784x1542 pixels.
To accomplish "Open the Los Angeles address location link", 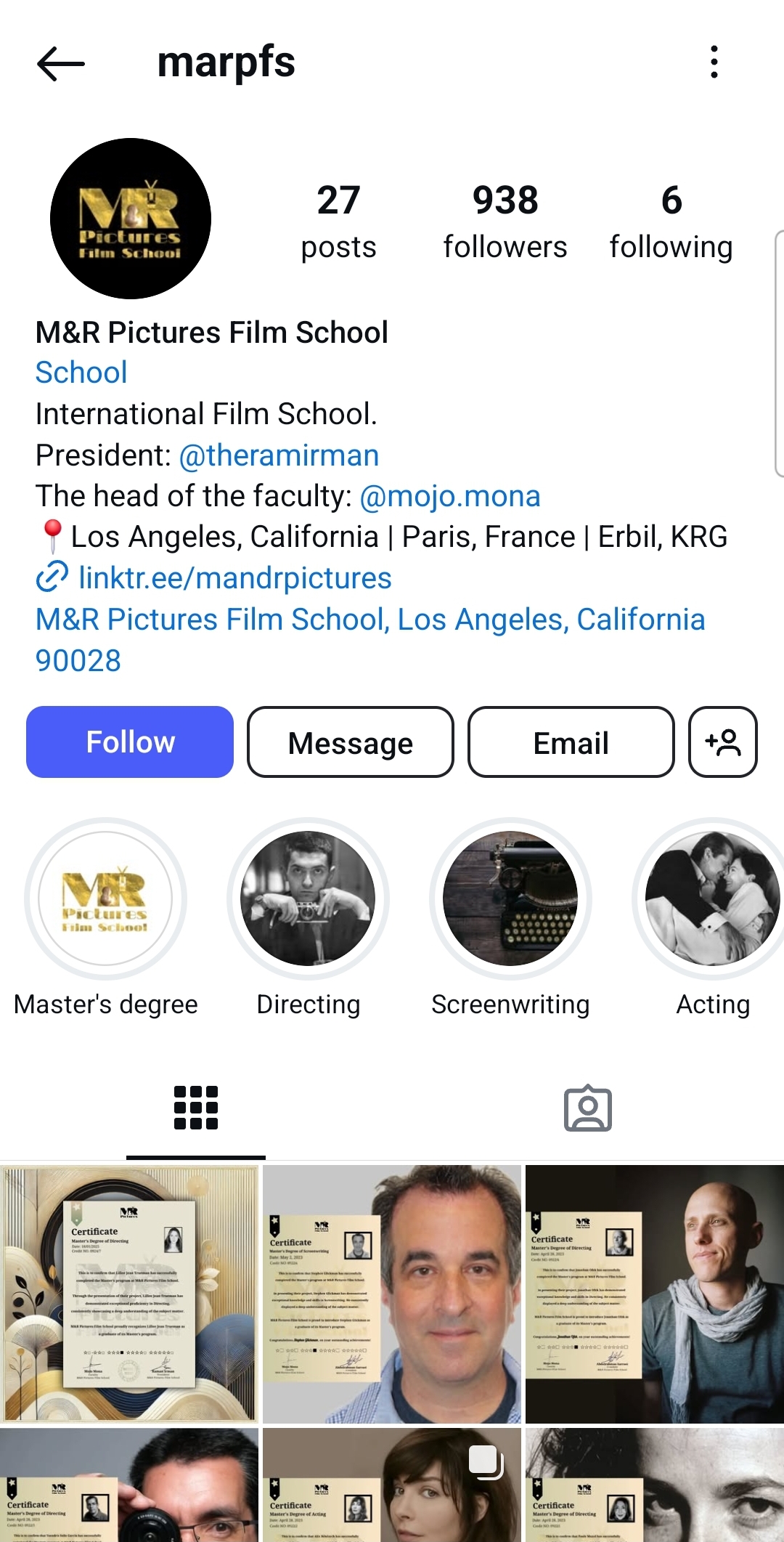I will 370,640.
